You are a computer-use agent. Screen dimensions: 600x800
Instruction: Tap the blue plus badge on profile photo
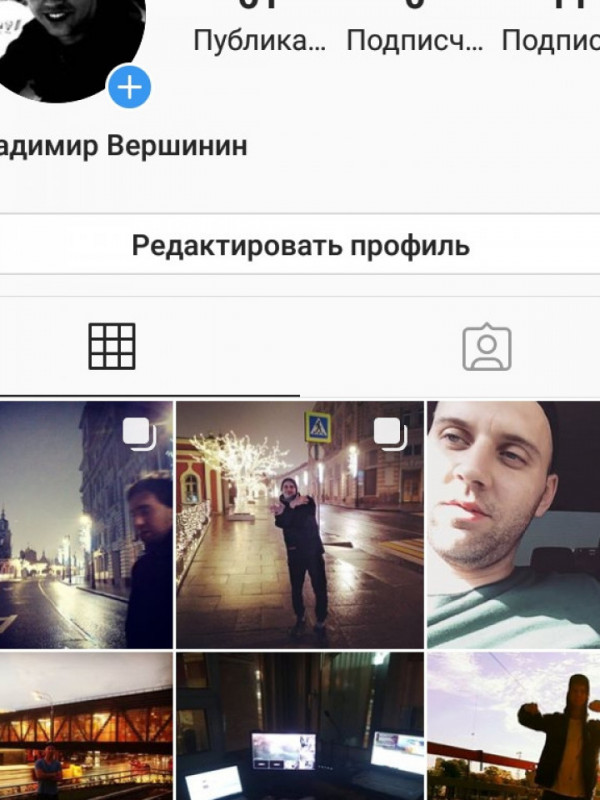tap(129, 88)
